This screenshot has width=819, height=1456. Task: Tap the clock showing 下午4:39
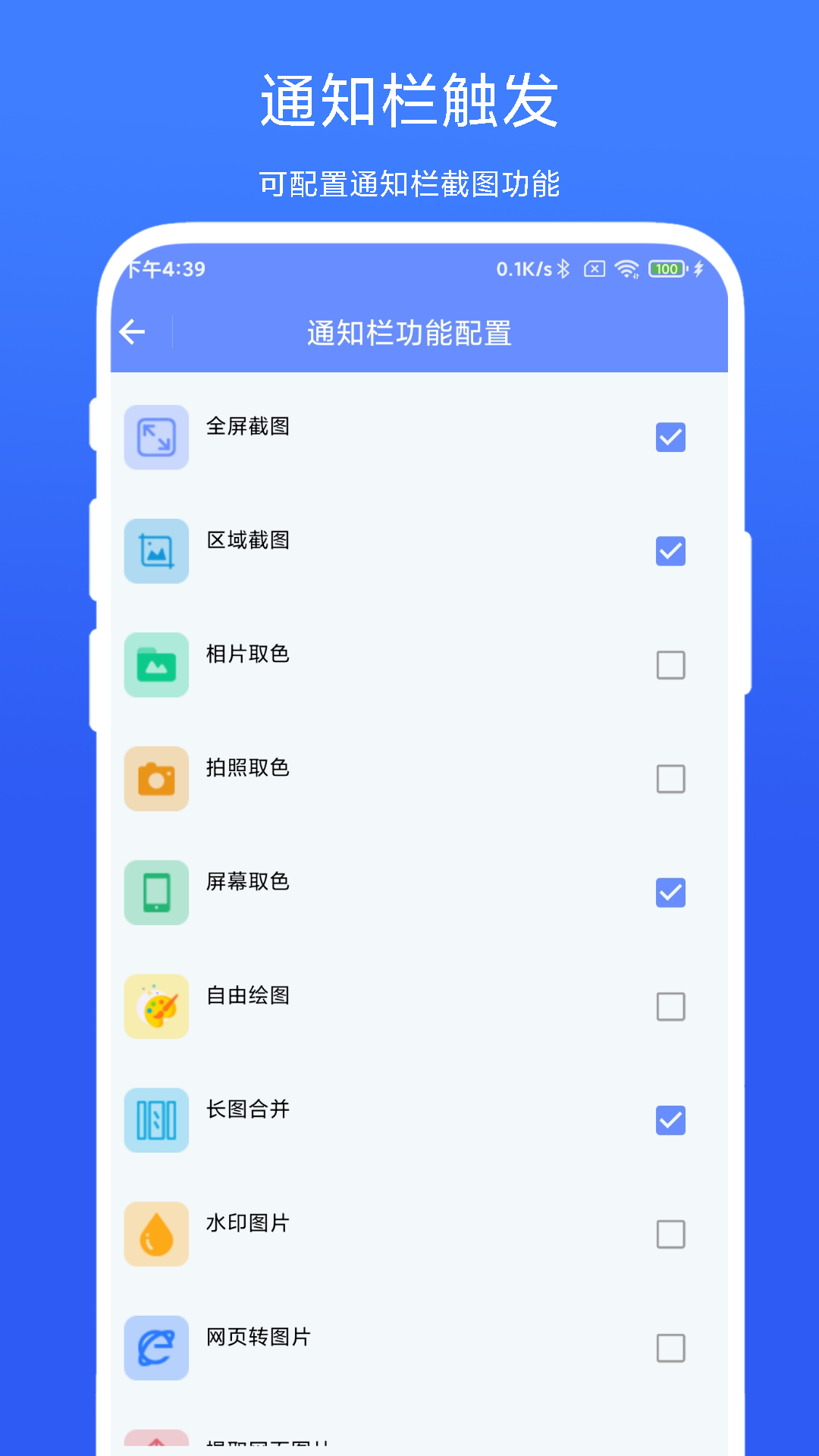coord(162,268)
